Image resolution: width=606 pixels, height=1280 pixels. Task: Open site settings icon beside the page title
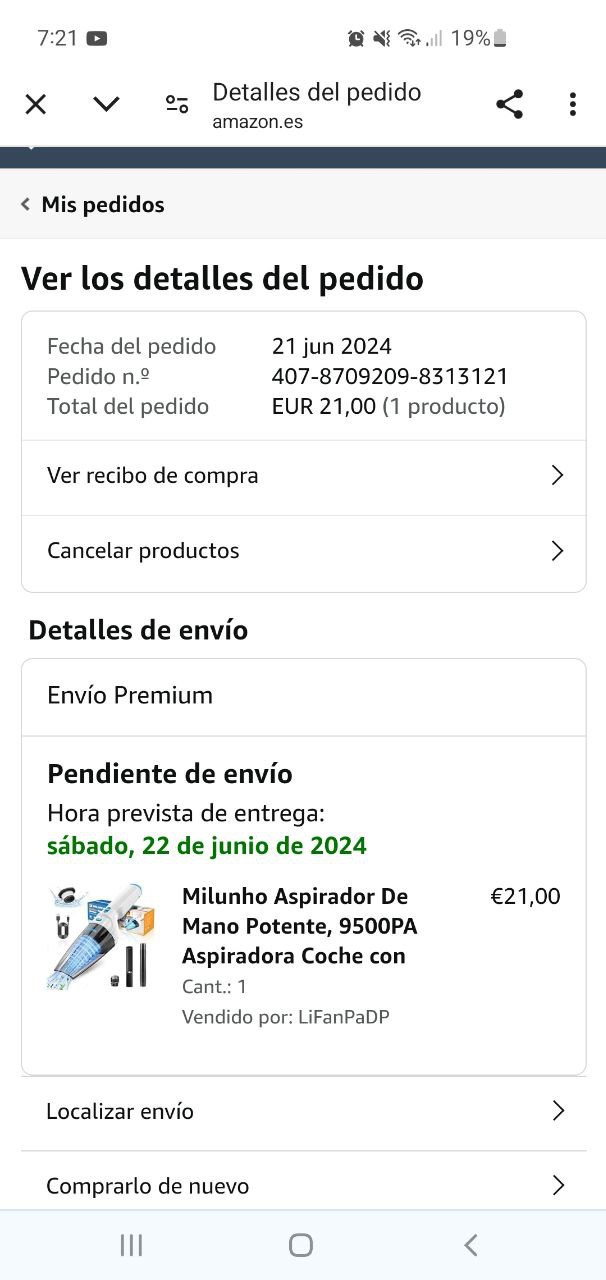[177, 104]
